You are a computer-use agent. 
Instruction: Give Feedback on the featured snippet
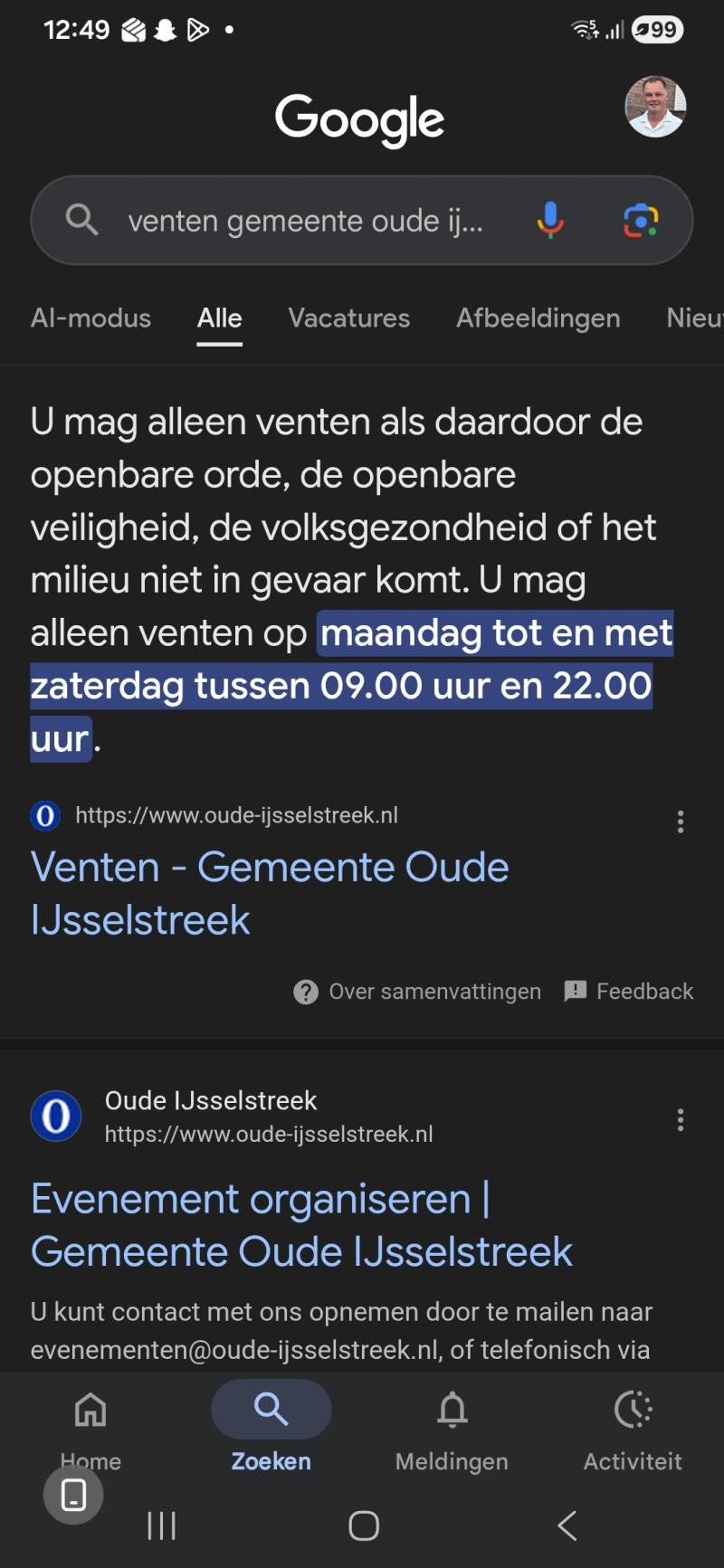tap(629, 992)
